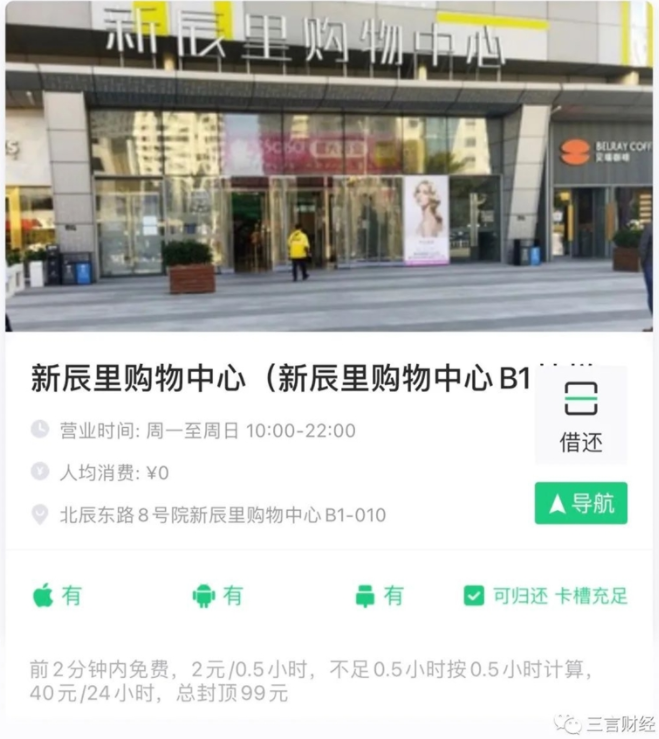The height and width of the screenshot is (739, 659).
Task: Tap the 借还 scan button
Action: pyautogui.click(x=580, y=415)
